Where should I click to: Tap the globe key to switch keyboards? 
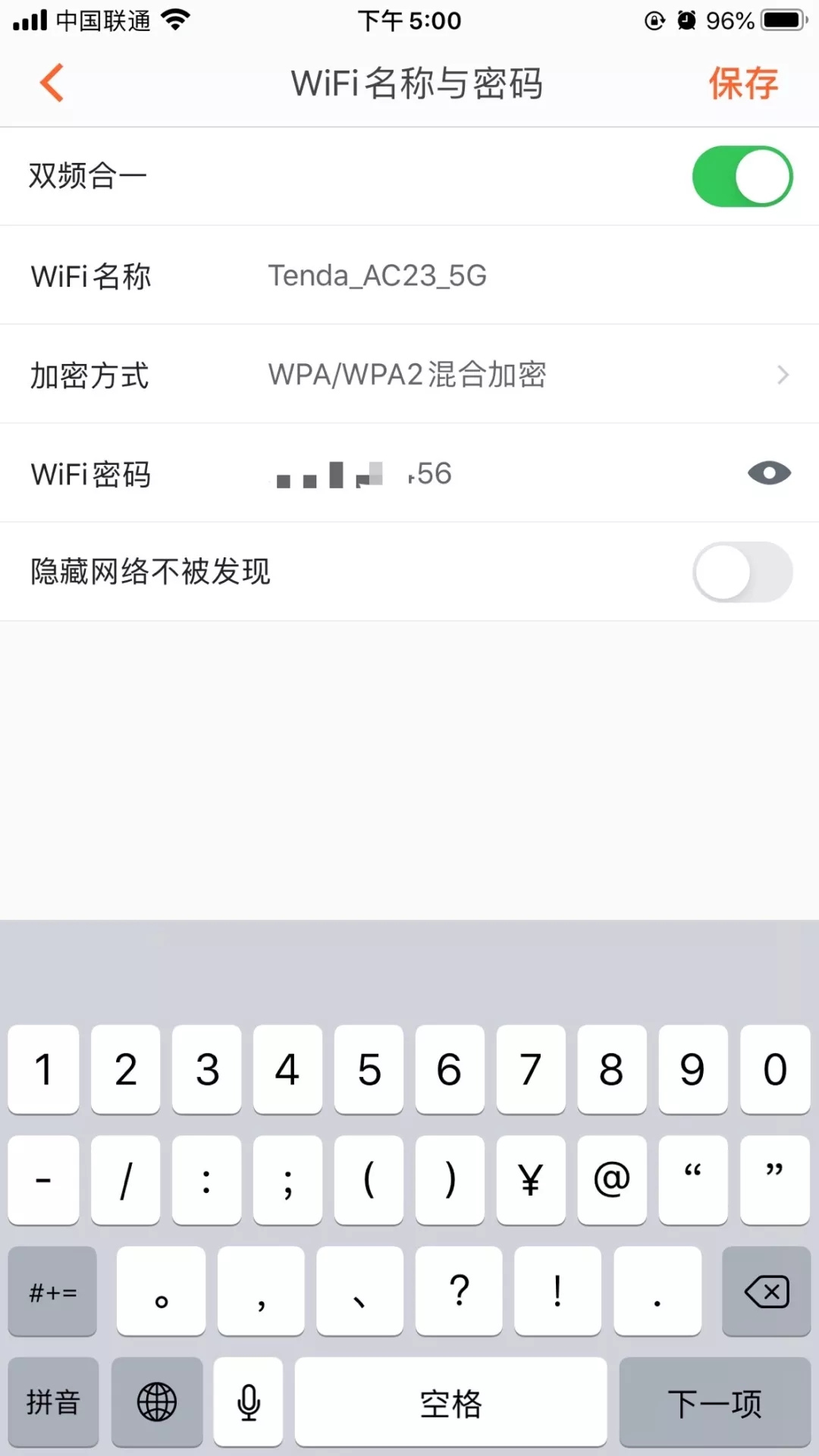[157, 1402]
